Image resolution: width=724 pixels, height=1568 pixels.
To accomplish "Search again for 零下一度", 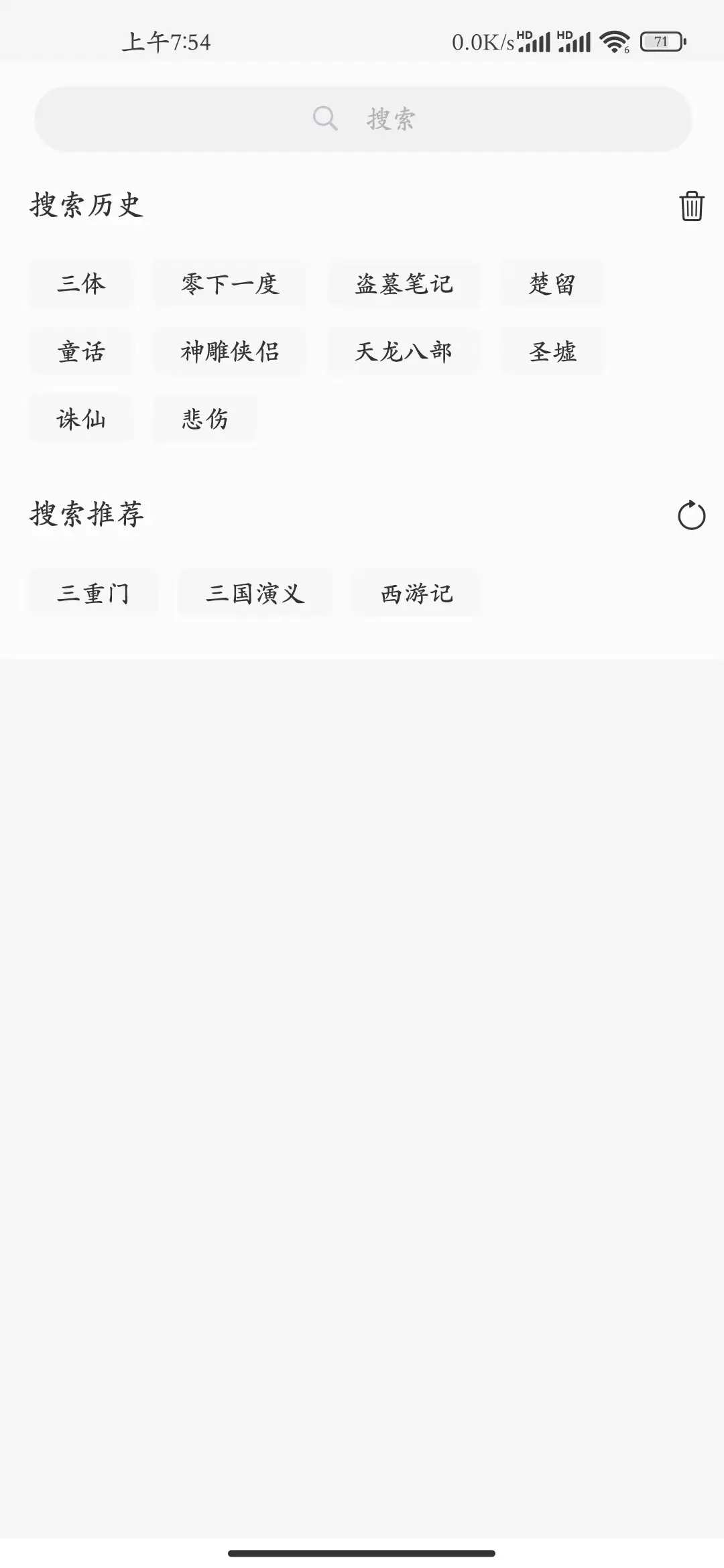I will [x=230, y=284].
